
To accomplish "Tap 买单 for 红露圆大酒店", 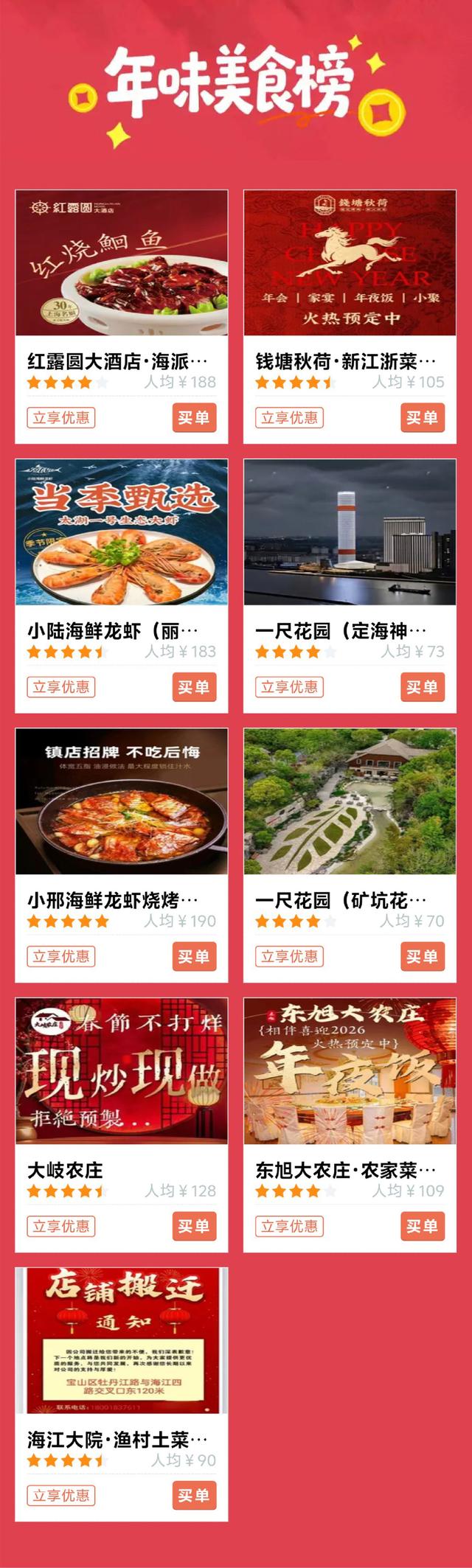I will tap(194, 418).
